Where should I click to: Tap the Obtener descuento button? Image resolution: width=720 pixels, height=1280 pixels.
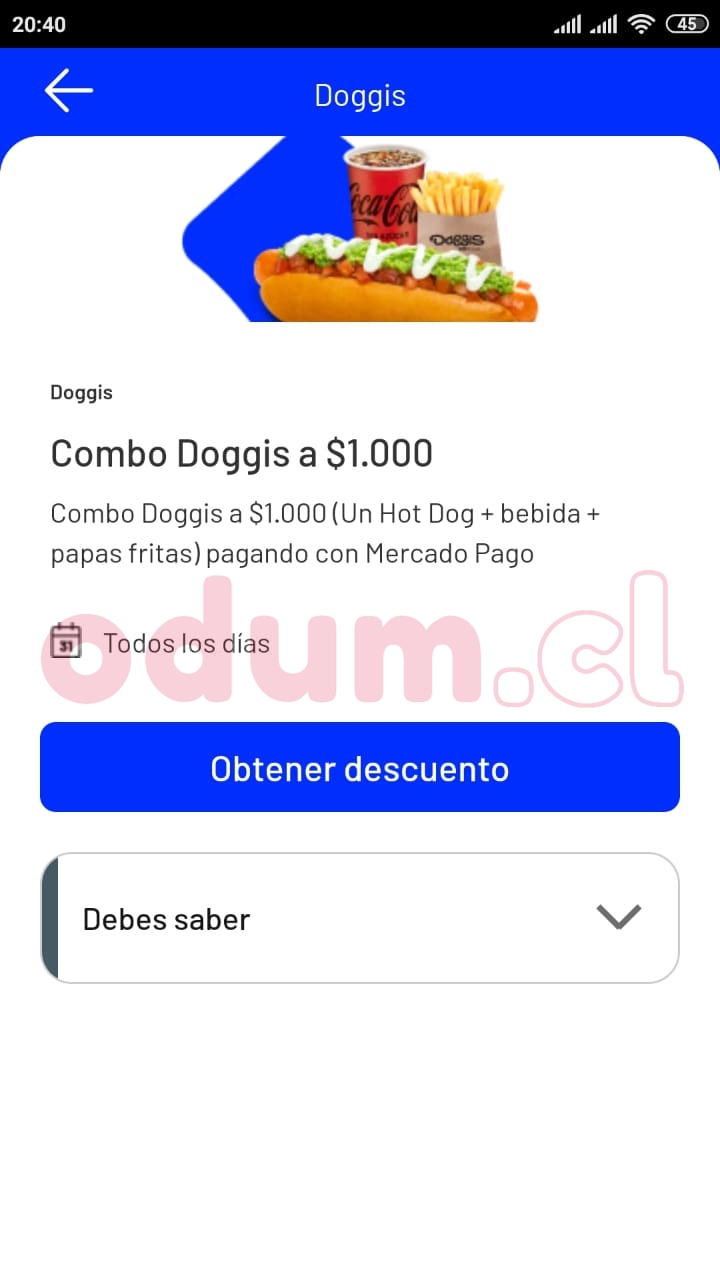click(360, 768)
